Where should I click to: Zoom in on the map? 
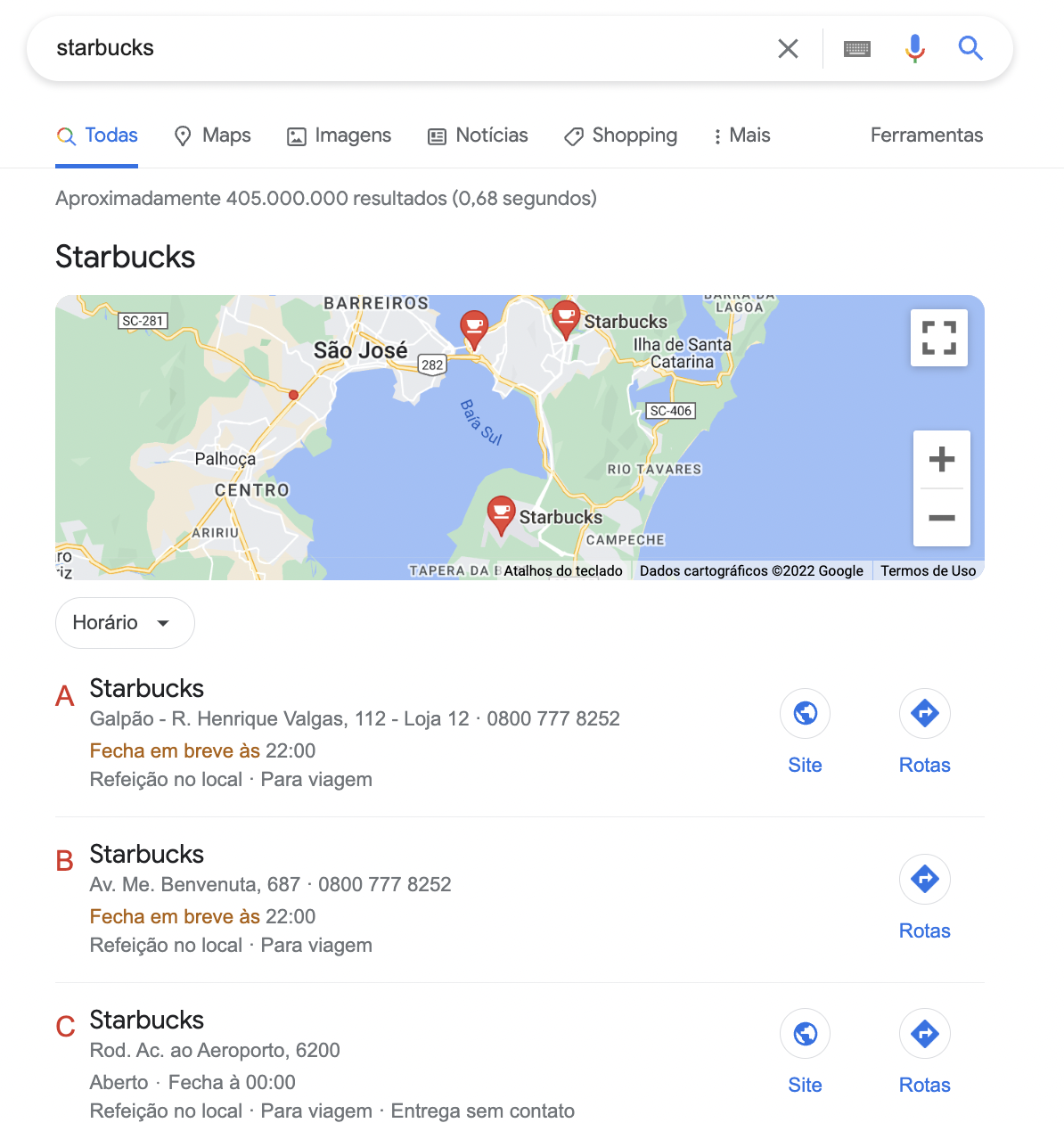[x=941, y=460]
